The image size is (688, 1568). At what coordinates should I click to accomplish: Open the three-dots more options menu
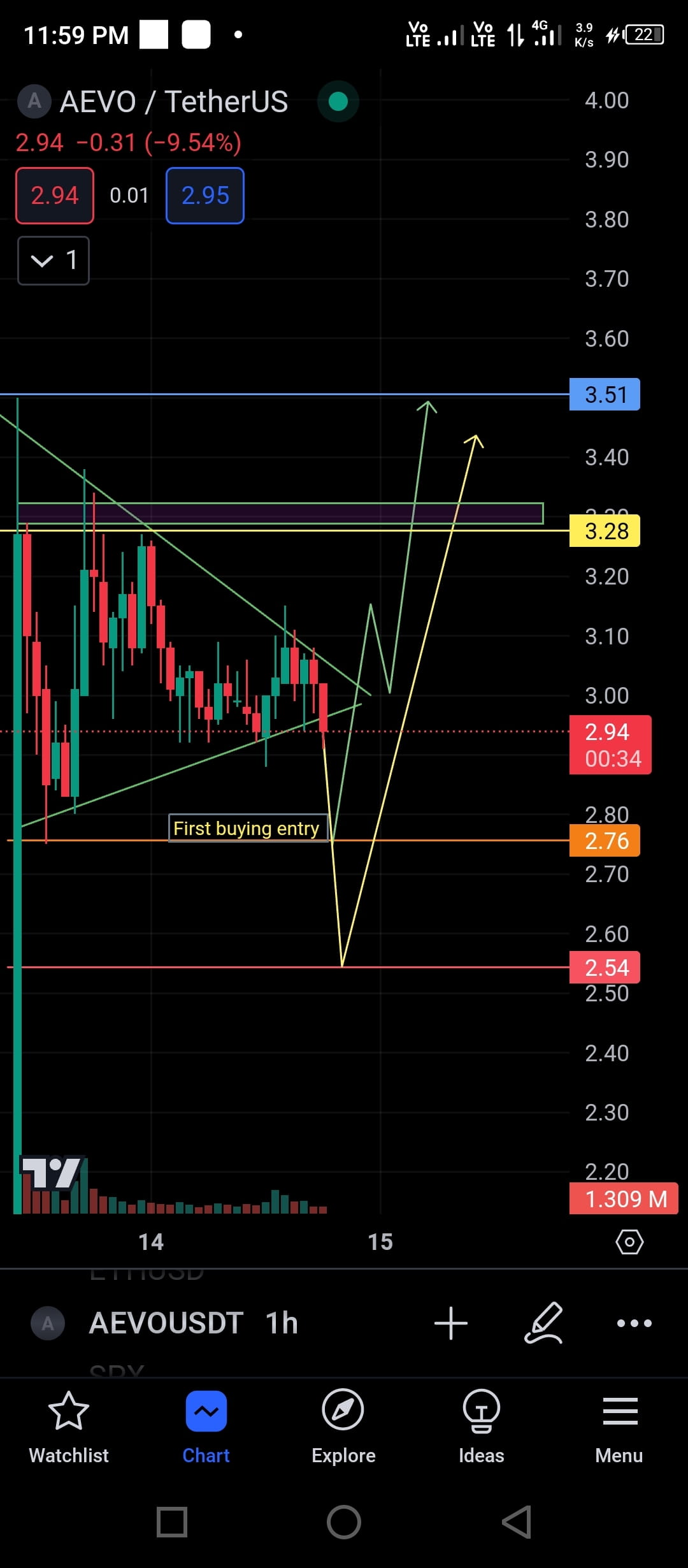(634, 1324)
